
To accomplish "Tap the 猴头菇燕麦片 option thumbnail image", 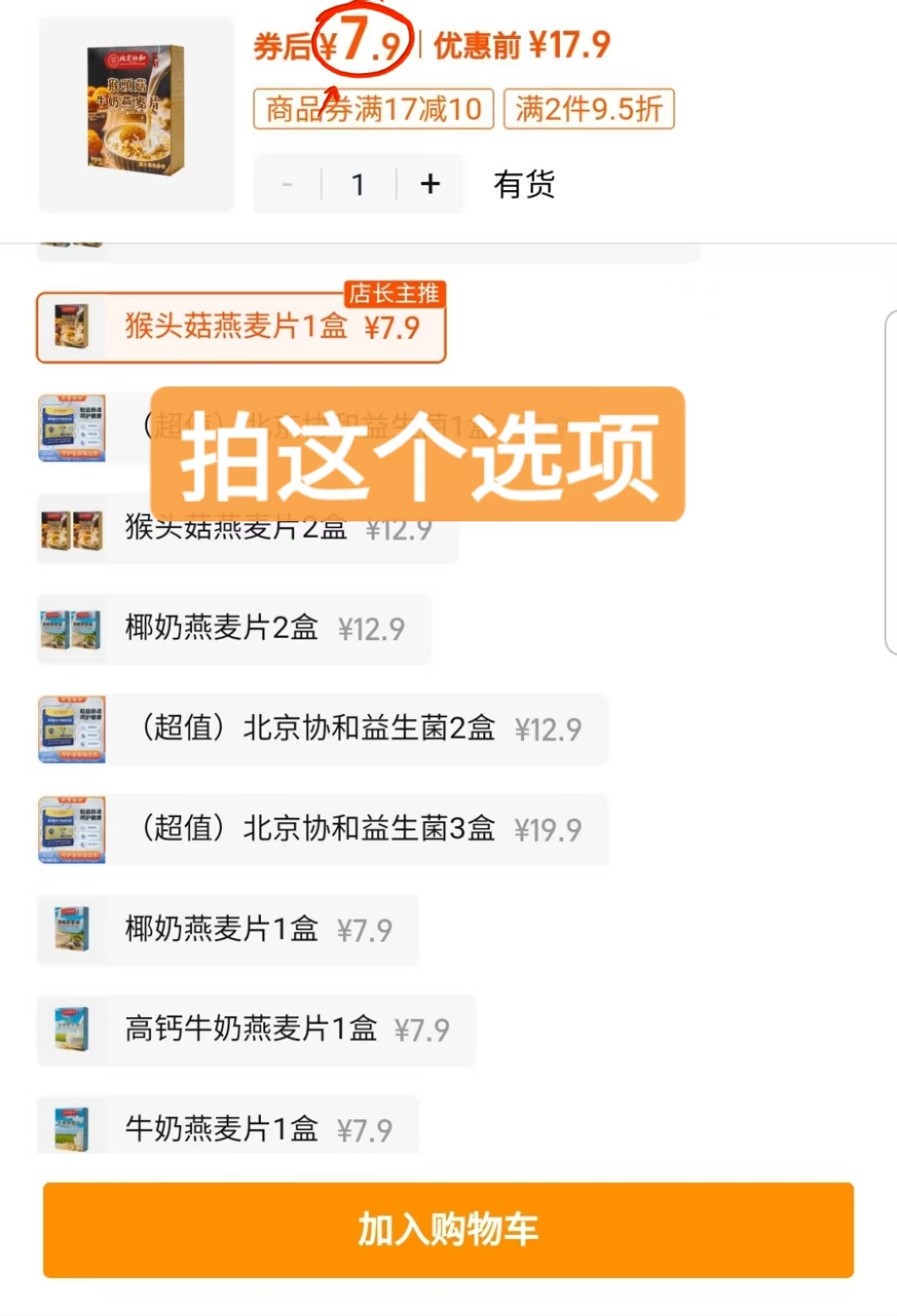I will 71,327.
